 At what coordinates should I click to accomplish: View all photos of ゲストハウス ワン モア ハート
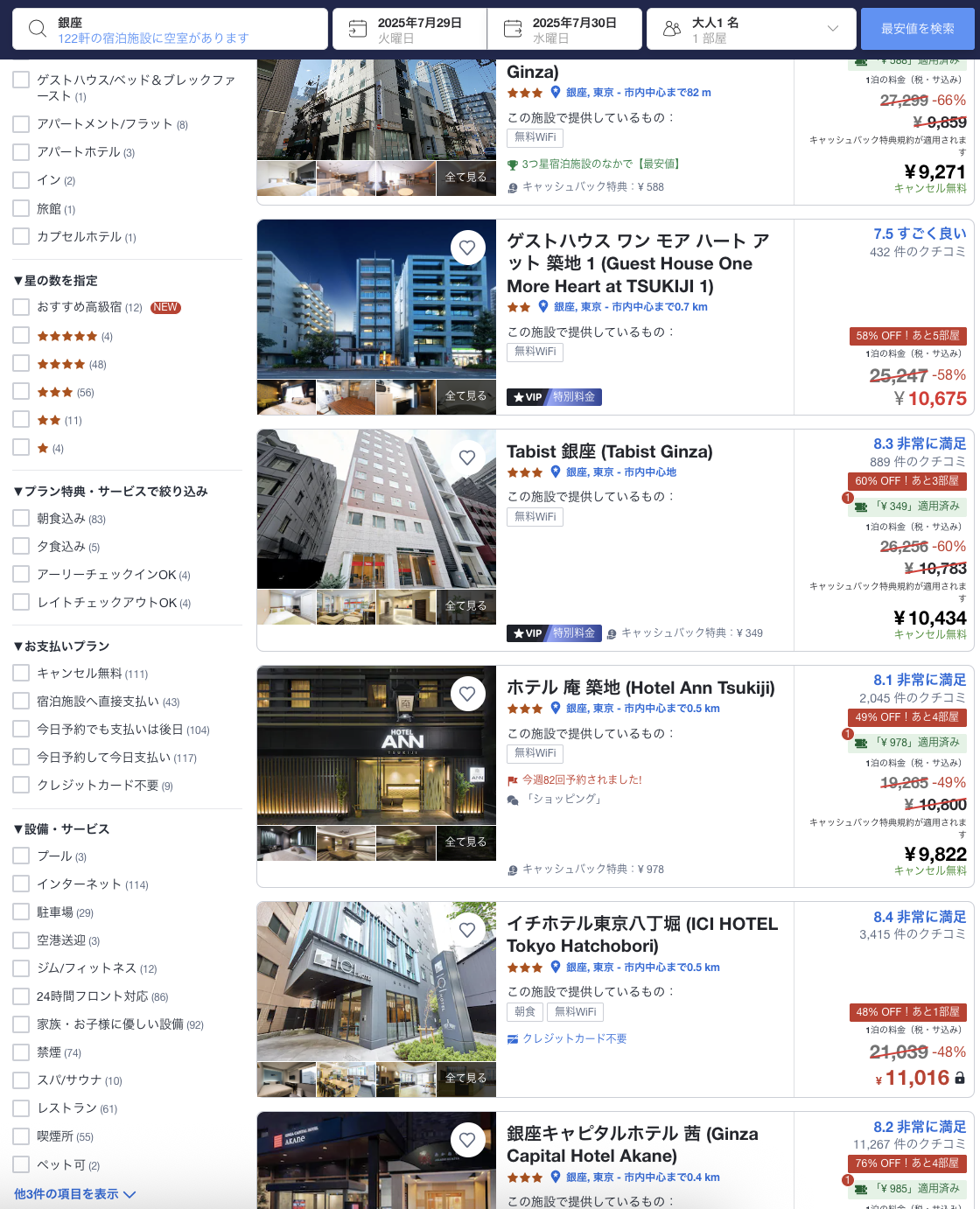465,396
